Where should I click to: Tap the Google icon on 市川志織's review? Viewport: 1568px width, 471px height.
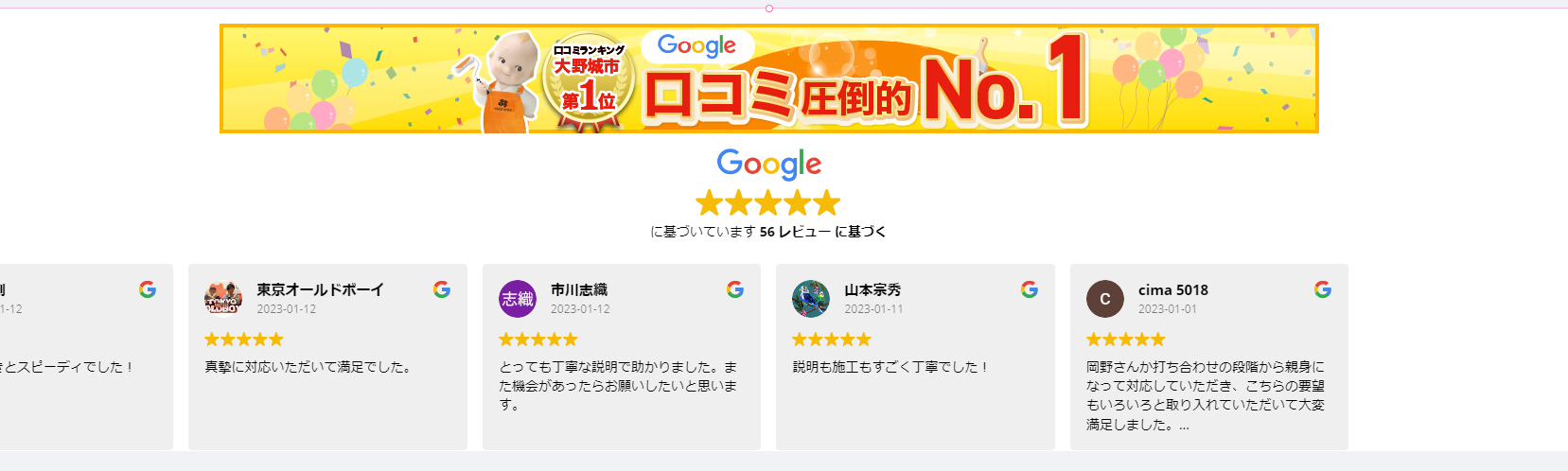pos(734,289)
